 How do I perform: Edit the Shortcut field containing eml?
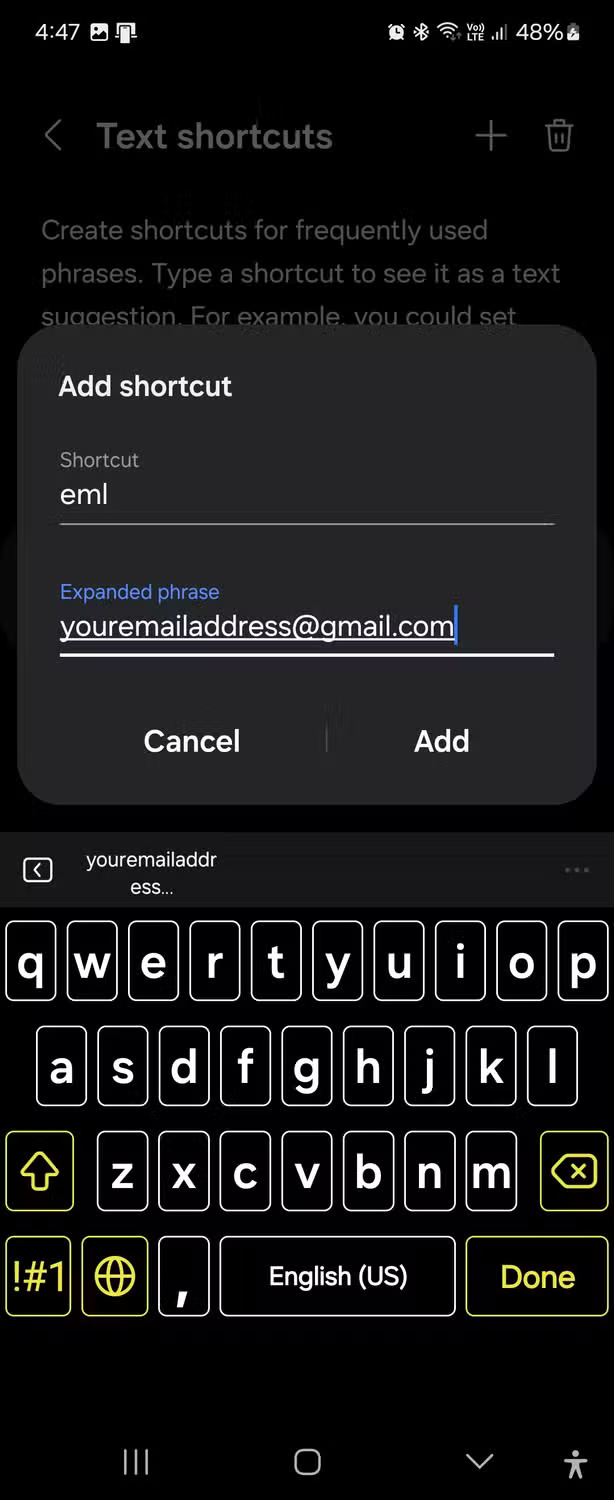click(306, 495)
